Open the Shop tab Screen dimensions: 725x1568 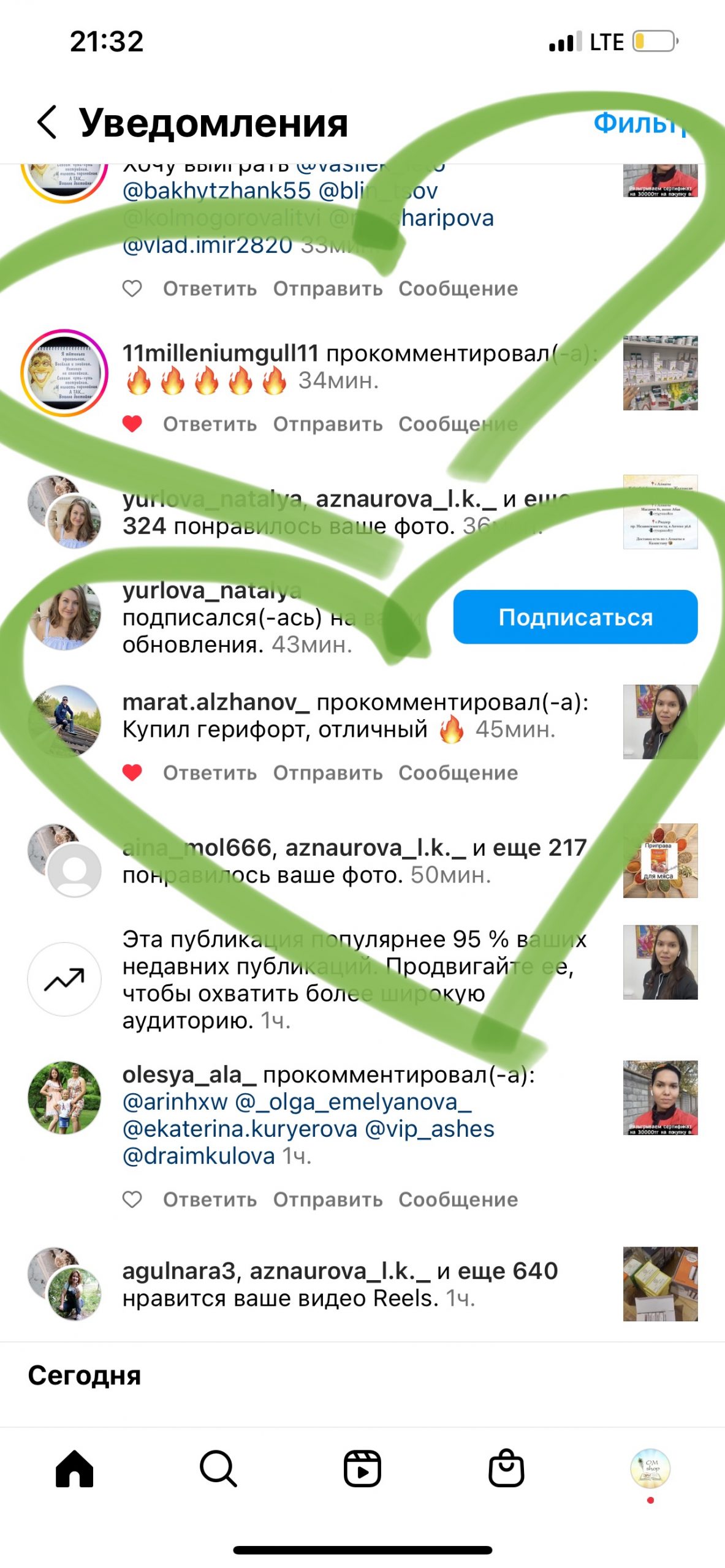(x=506, y=1469)
